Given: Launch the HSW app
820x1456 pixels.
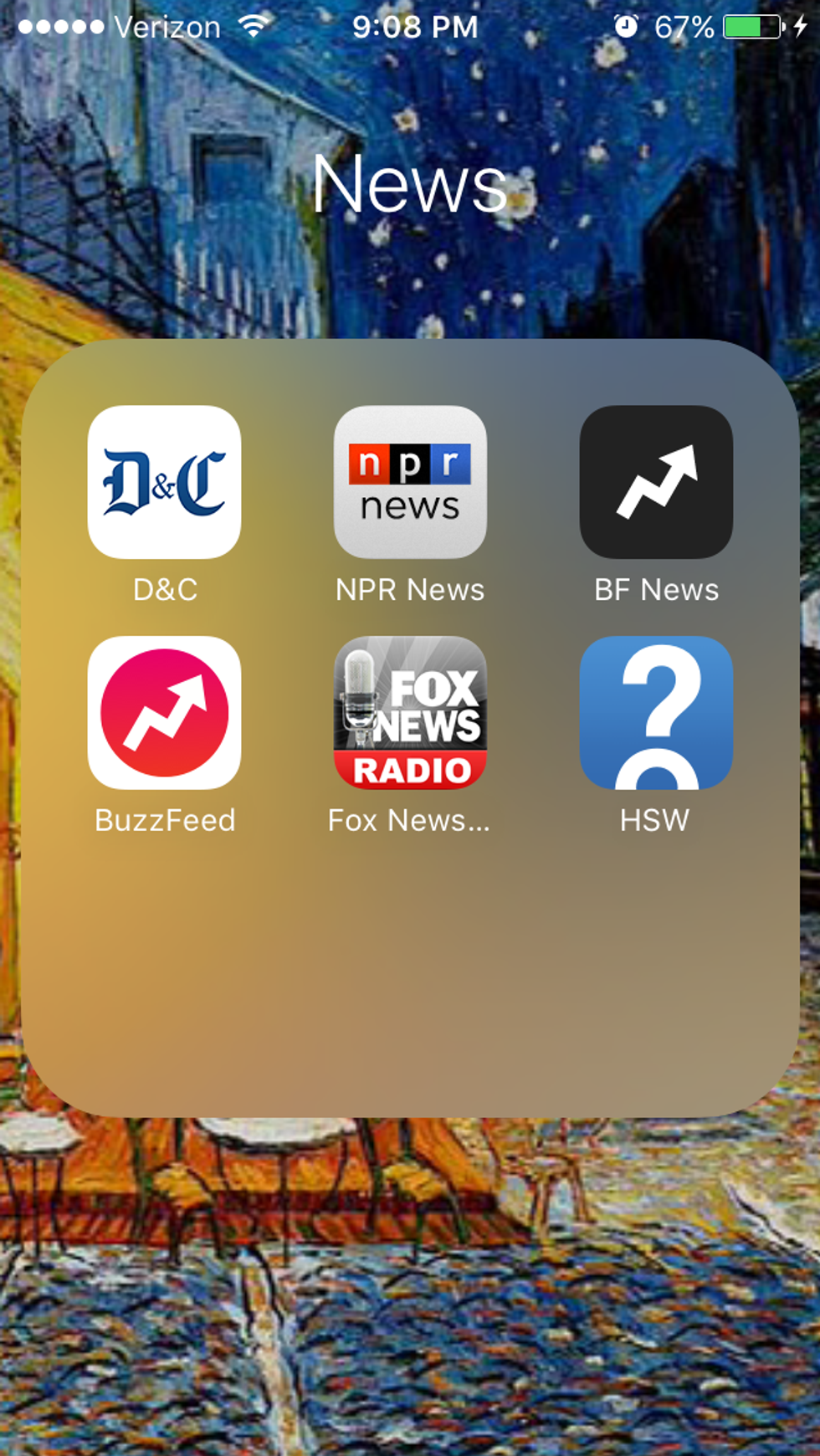Looking at the screenshot, I should (x=656, y=712).
